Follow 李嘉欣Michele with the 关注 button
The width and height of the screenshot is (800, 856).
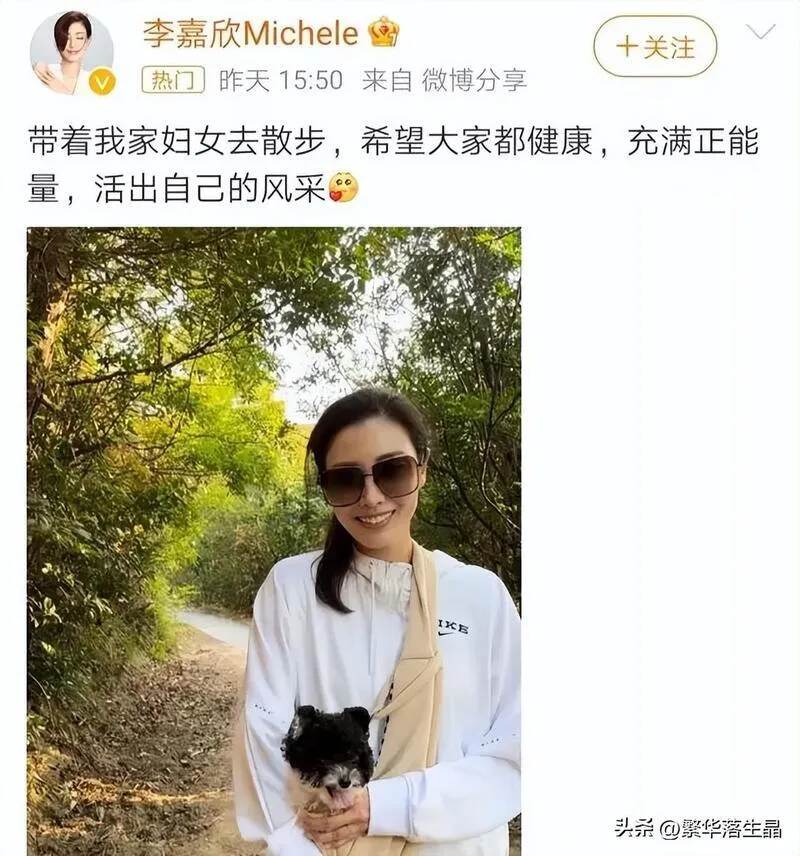(655, 47)
